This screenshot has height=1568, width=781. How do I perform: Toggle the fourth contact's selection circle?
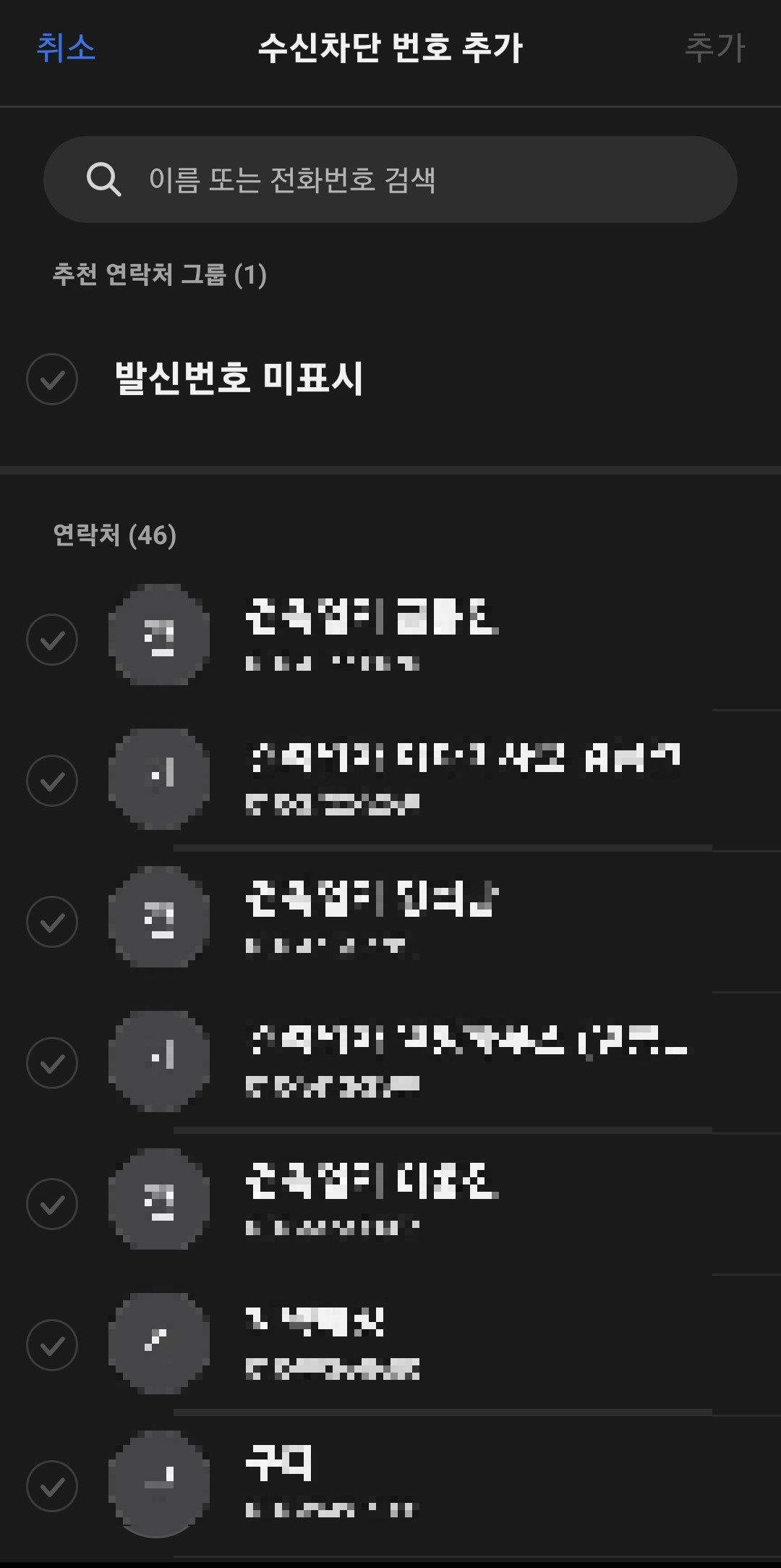52,1061
